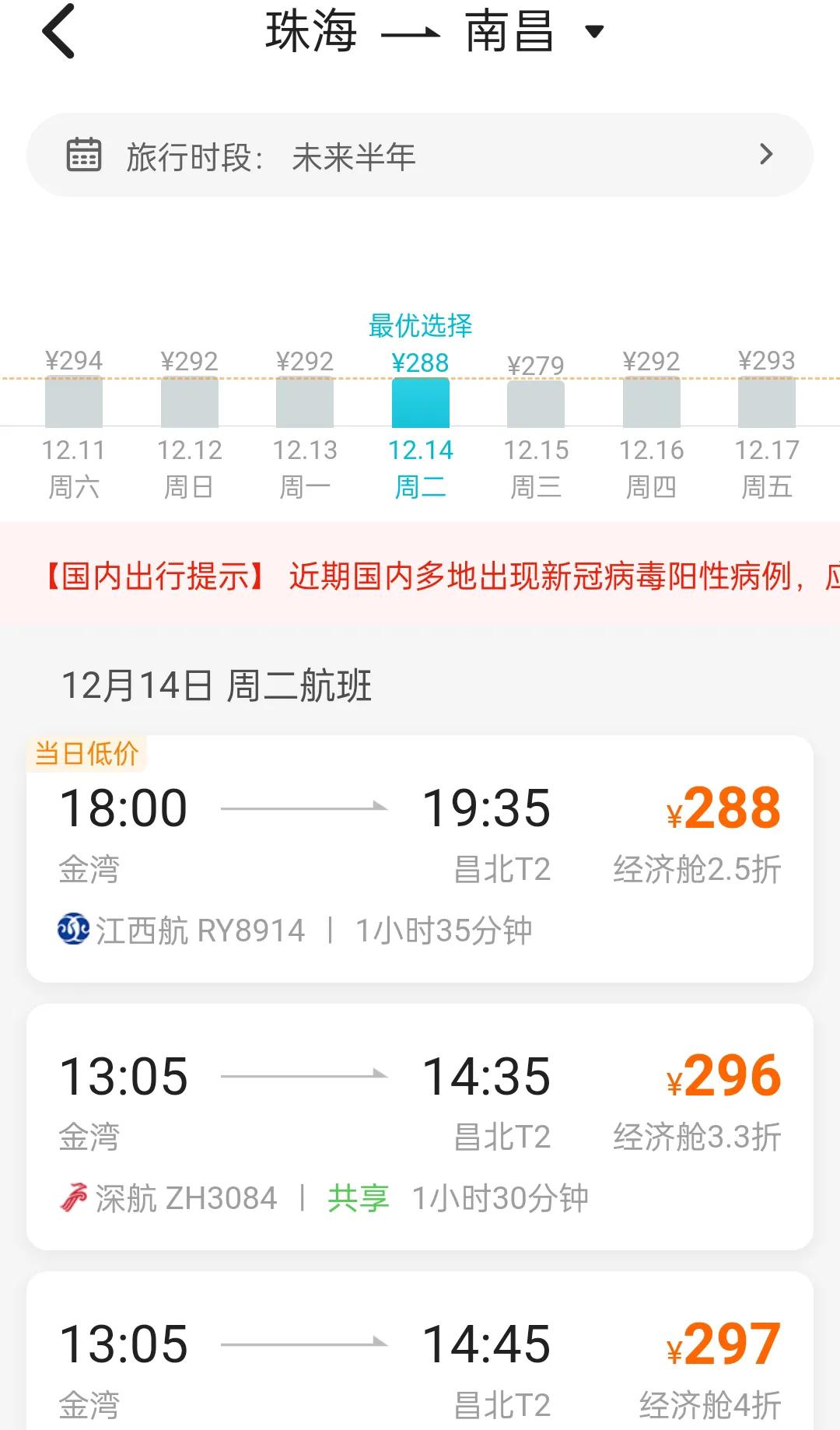This screenshot has height=1430, width=840.
Task: Click the calendar icon beside 旅行时段
Action: pos(84,154)
